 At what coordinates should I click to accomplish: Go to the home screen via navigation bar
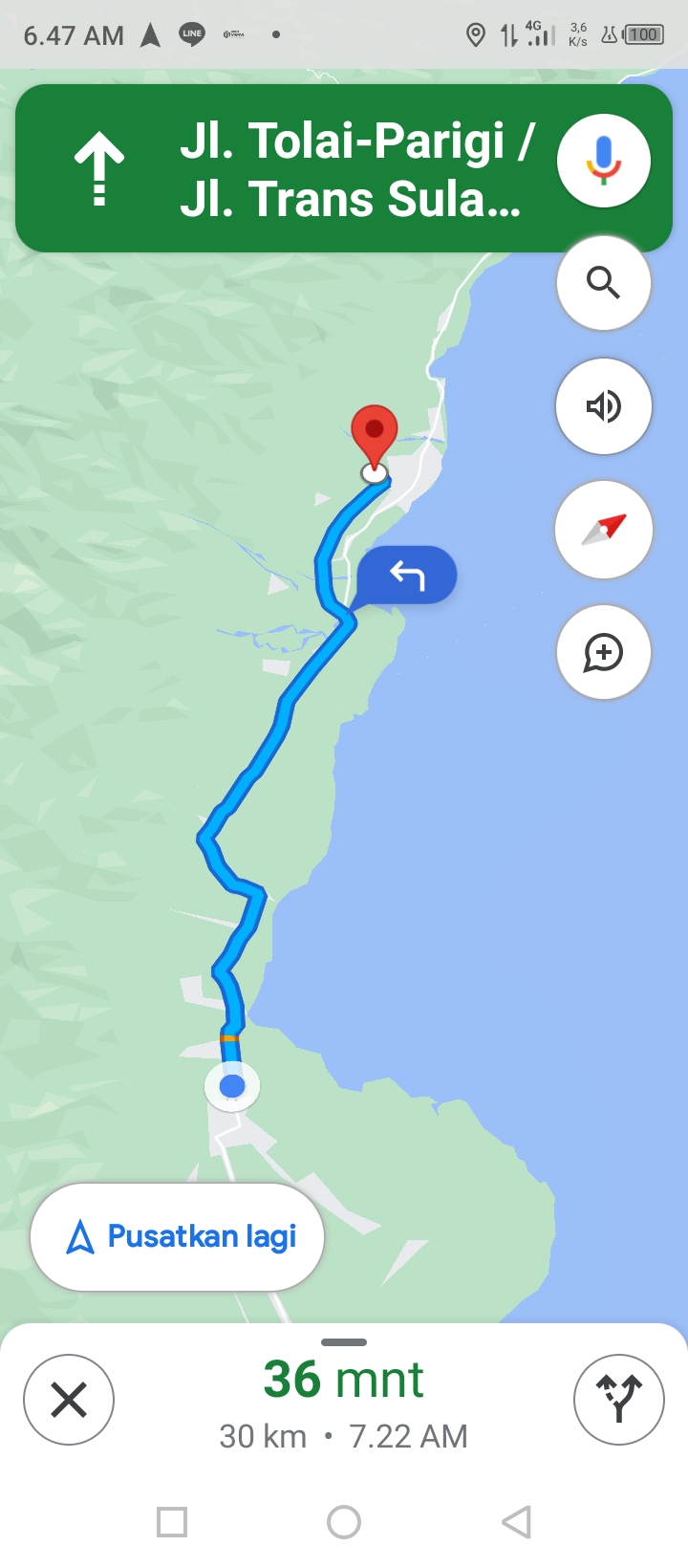click(344, 1522)
